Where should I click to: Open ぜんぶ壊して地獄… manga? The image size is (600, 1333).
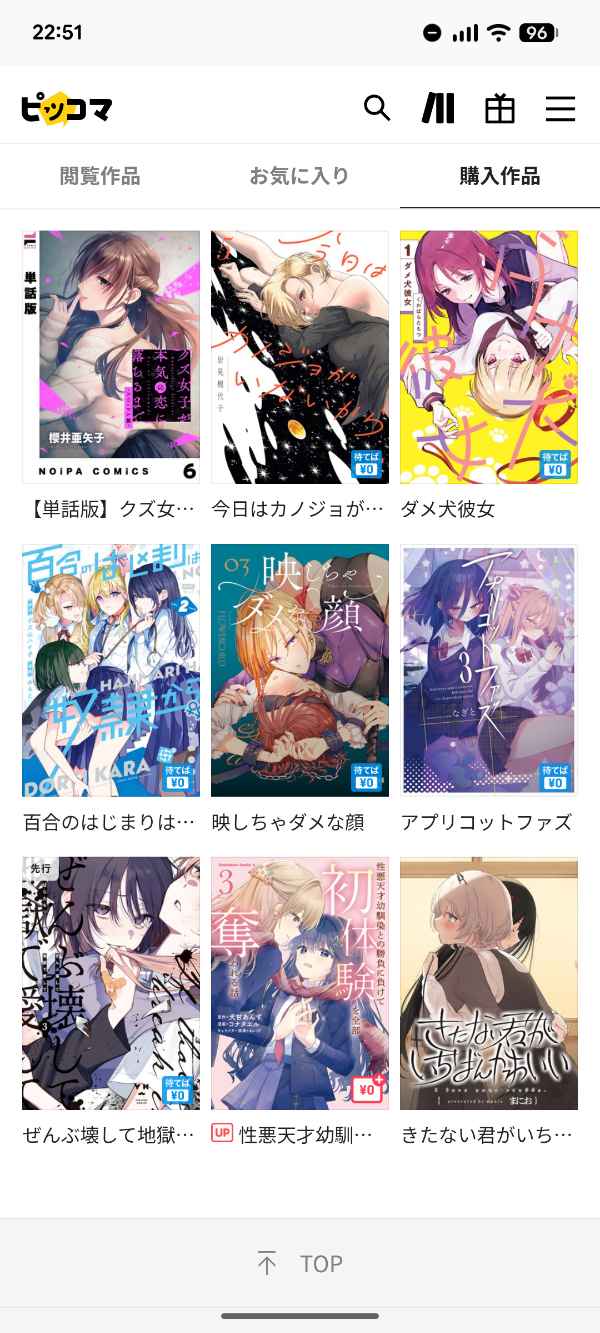[110, 983]
